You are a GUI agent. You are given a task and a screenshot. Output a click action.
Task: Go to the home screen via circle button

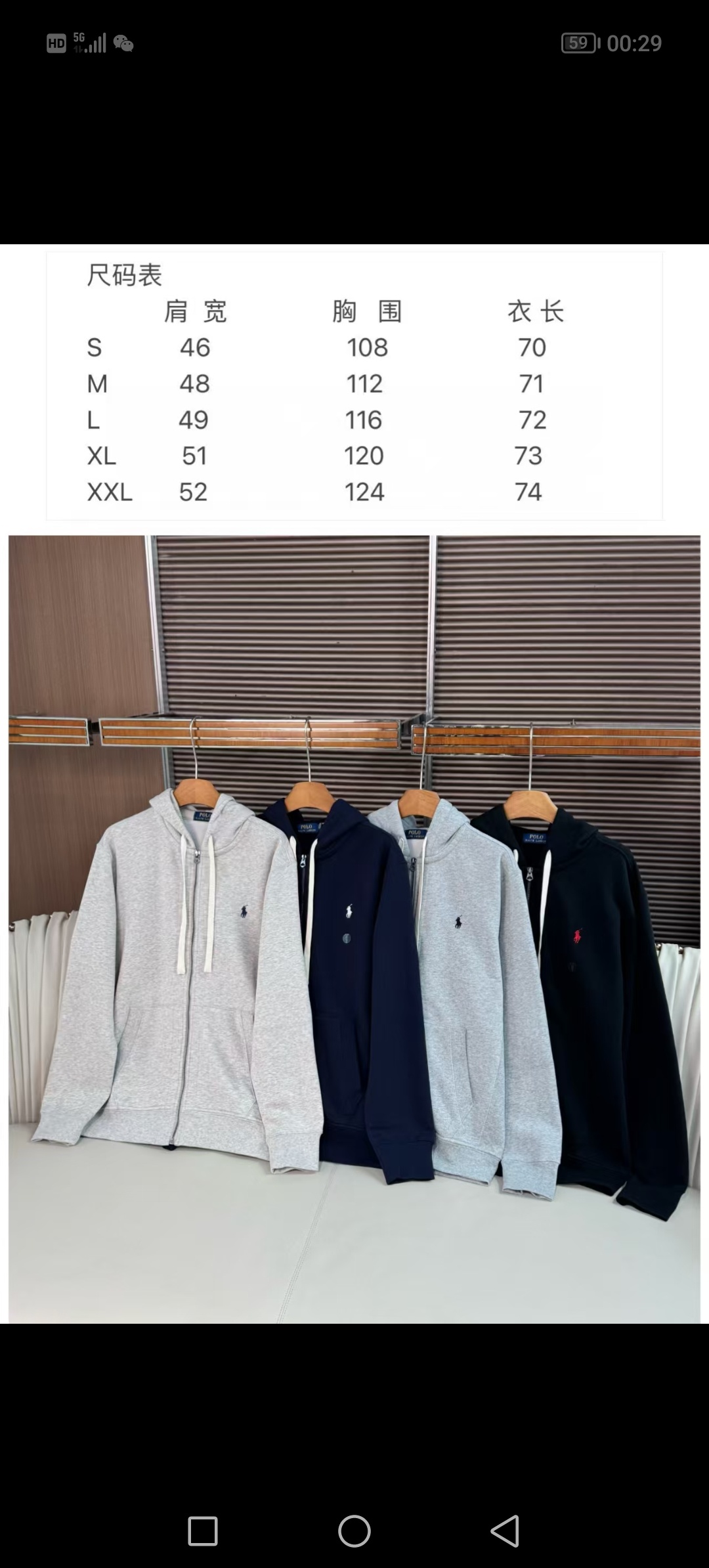354,1531
